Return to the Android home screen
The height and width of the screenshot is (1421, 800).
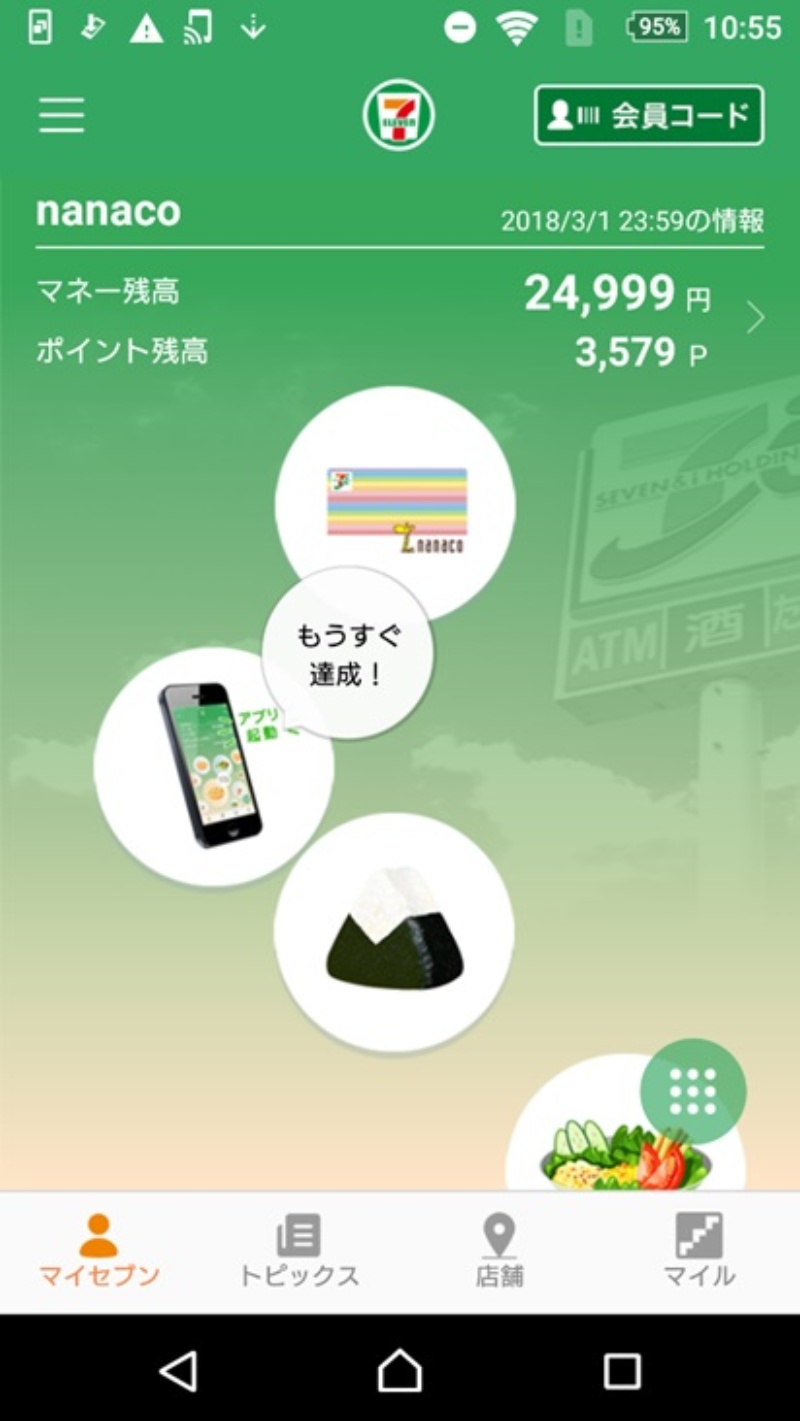point(400,1370)
